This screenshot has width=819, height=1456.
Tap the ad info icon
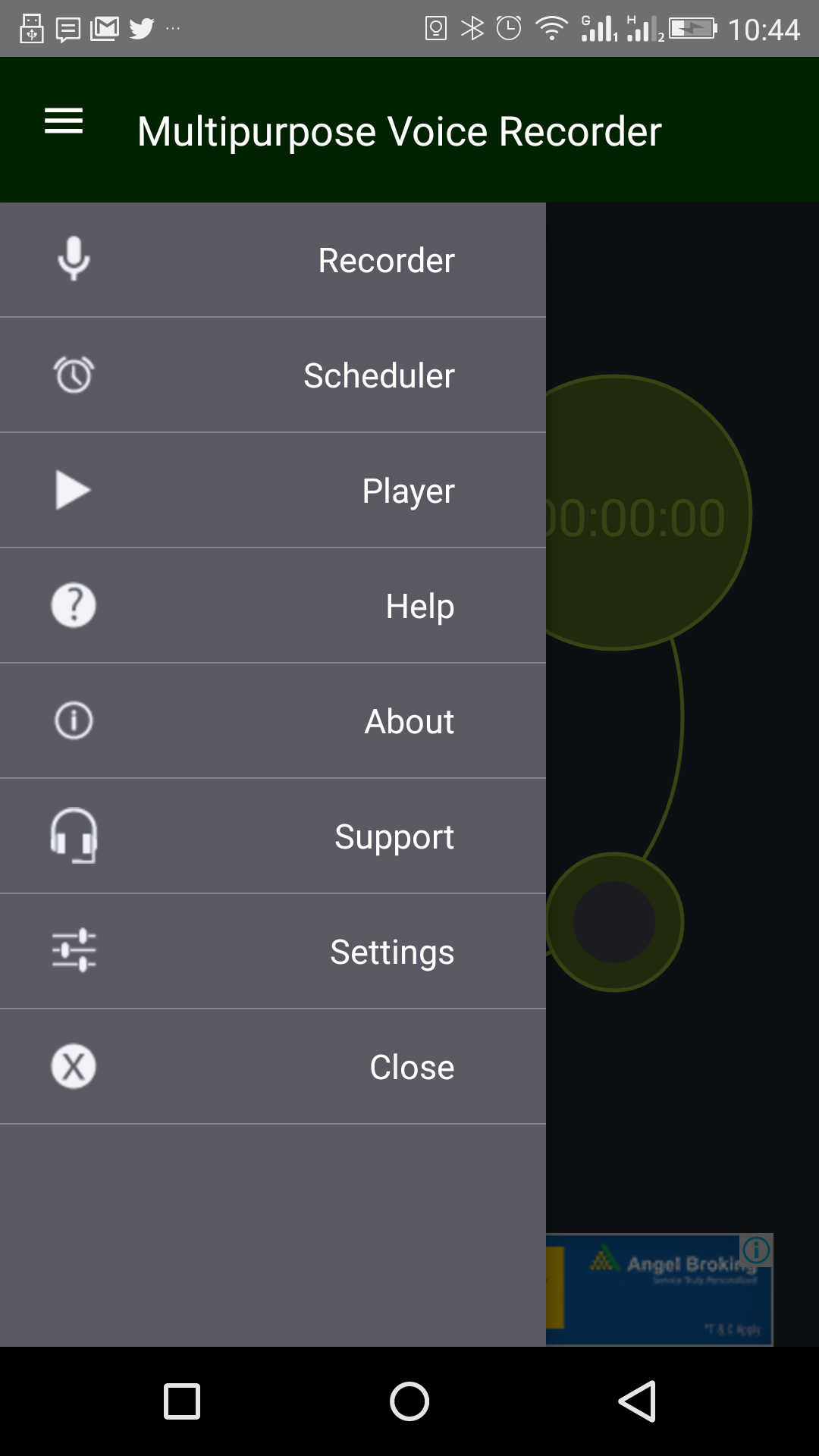coord(756,1249)
